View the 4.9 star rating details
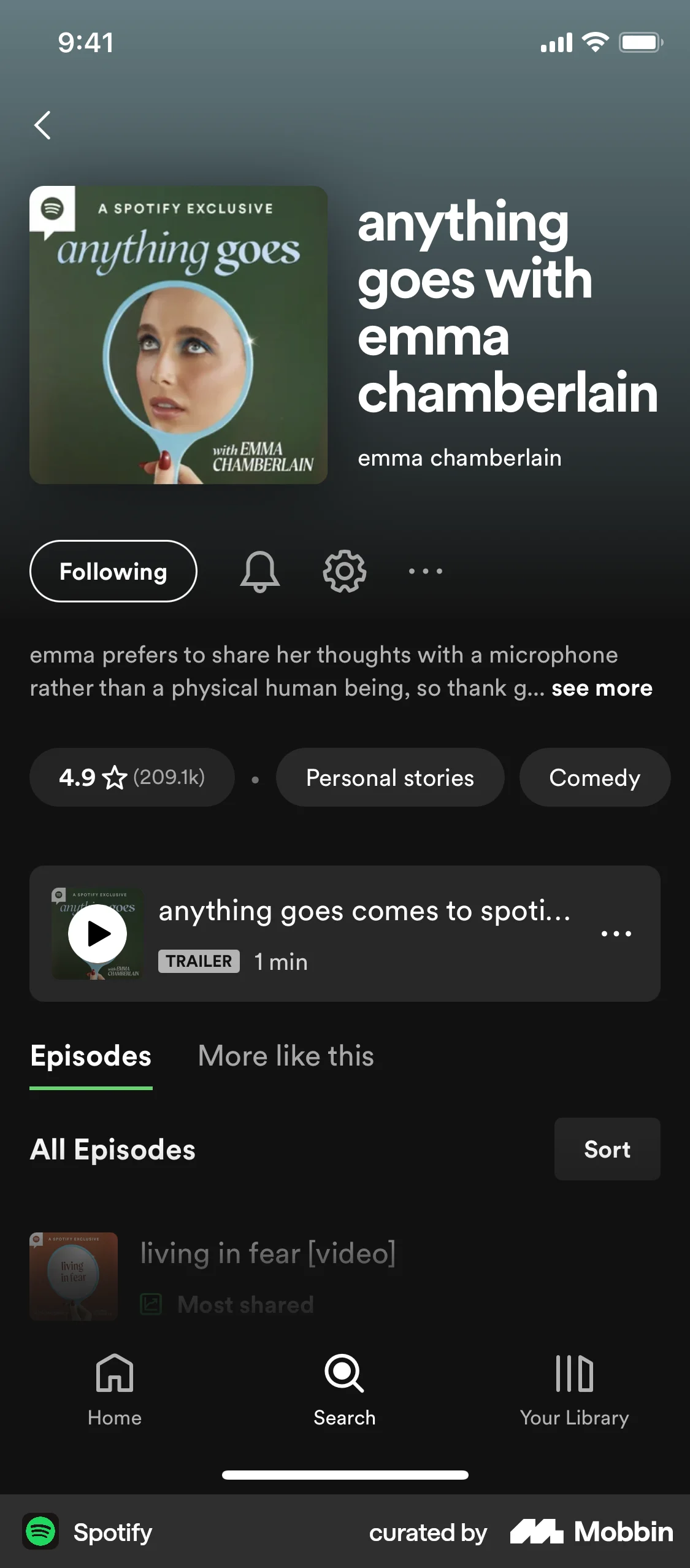Viewport: 690px width, 1568px height. [131, 777]
